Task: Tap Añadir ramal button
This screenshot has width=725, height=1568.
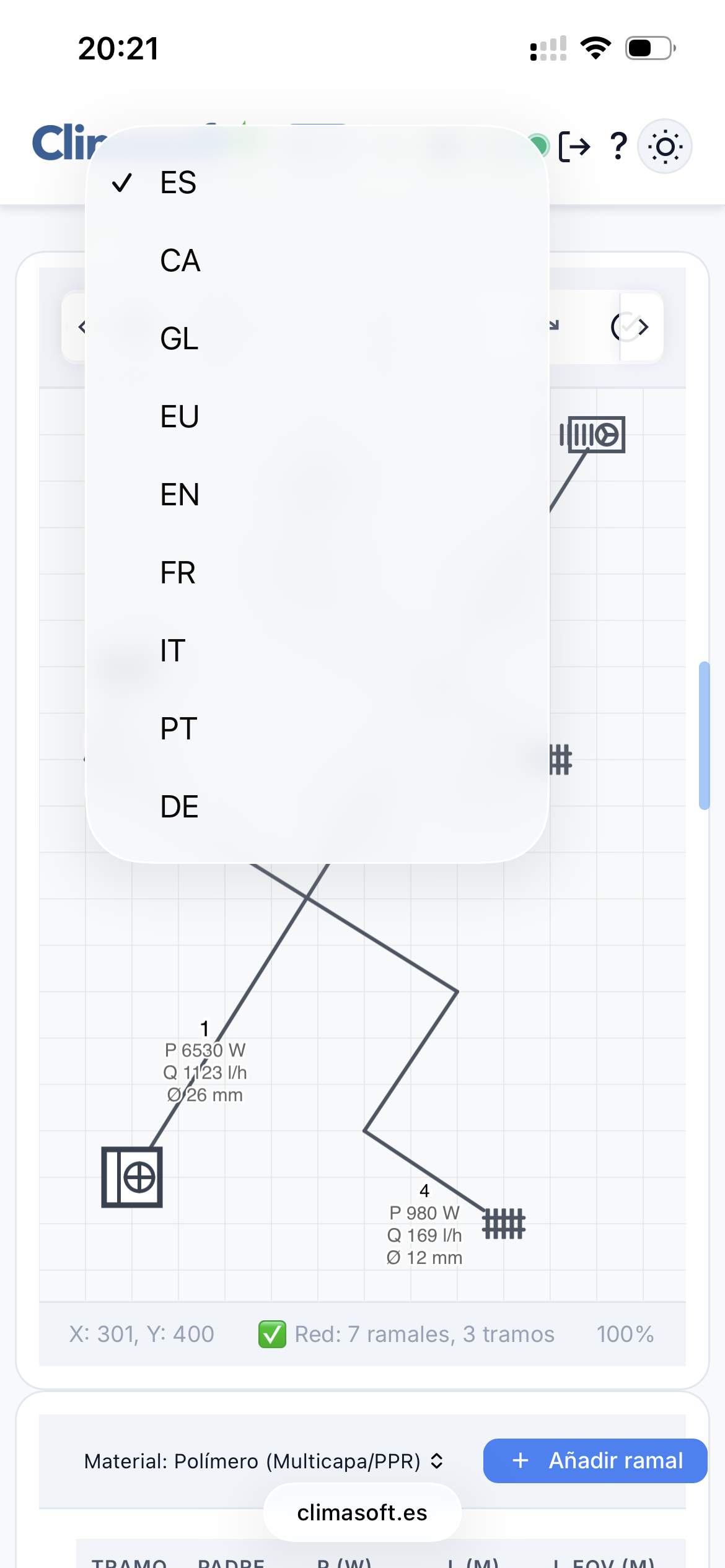Action: (595, 1460)
